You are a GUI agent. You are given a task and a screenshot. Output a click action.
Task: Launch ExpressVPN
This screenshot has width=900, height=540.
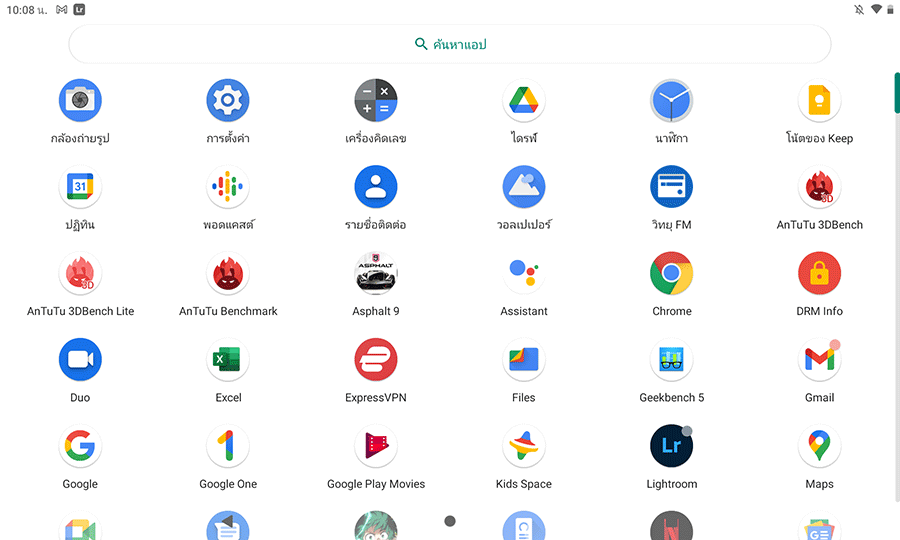(x=376, y=360)
